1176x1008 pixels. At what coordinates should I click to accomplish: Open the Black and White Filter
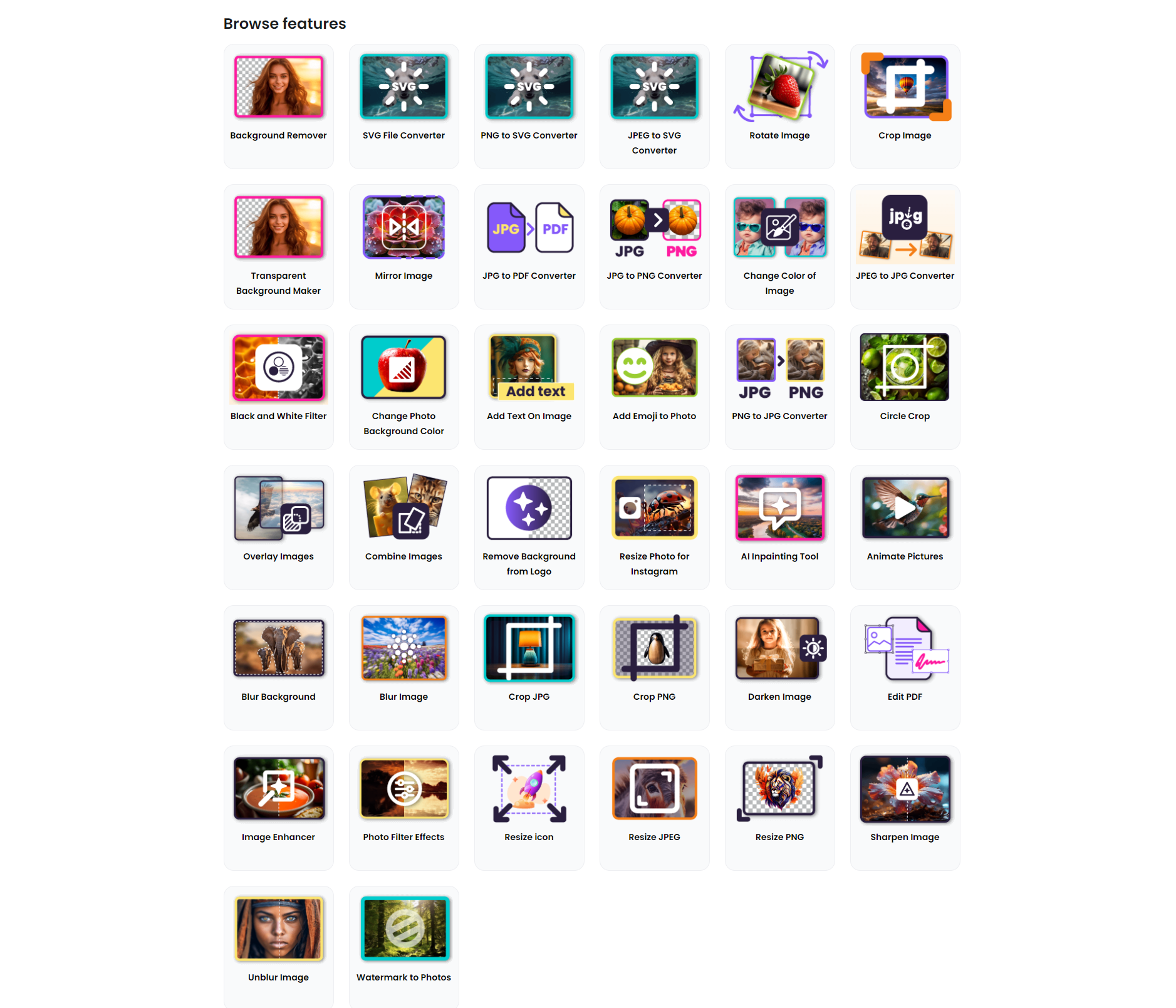[278, 386]
